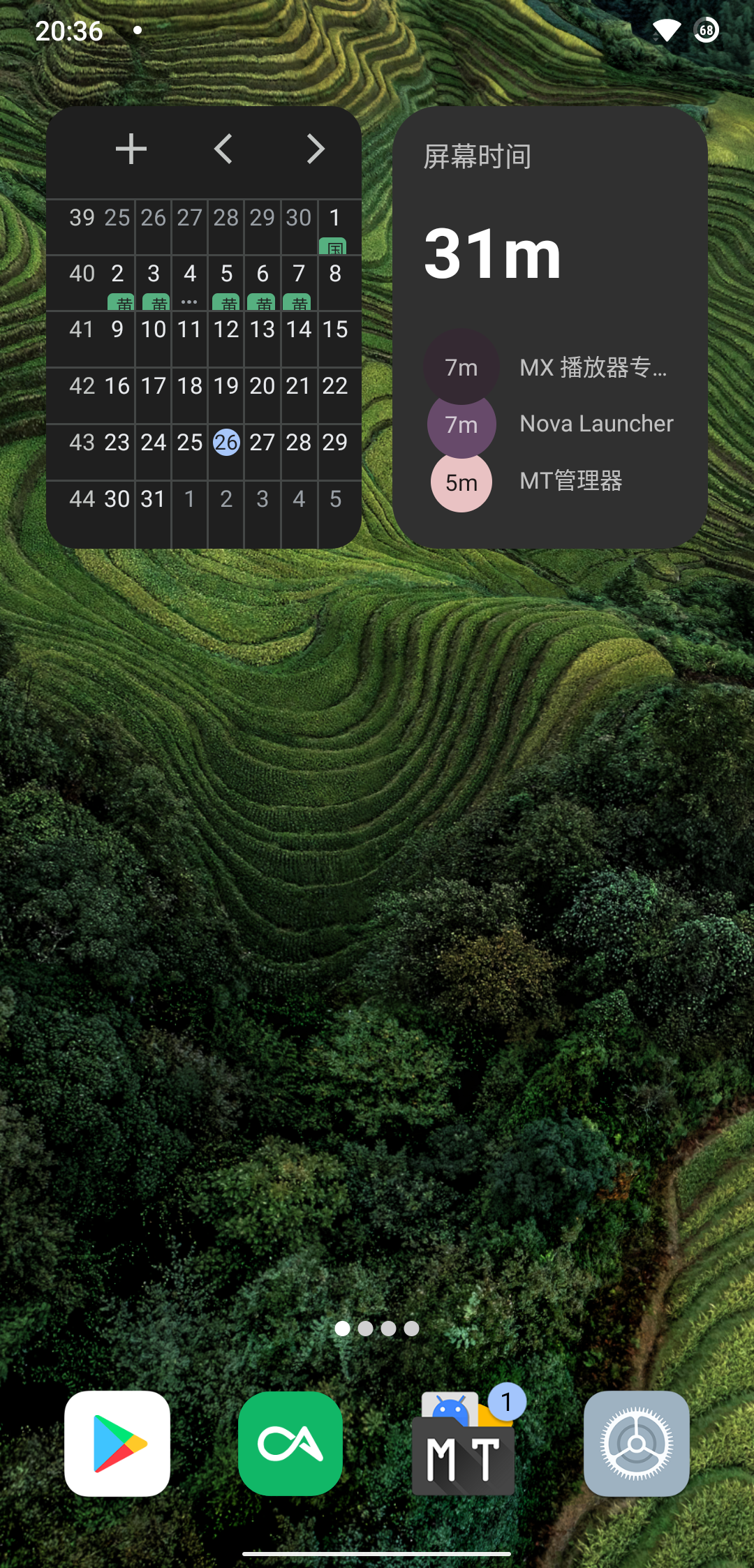Screen dimensions: 754x1568
Task: Go to next month in calendar widget
Action: [316, 149]
